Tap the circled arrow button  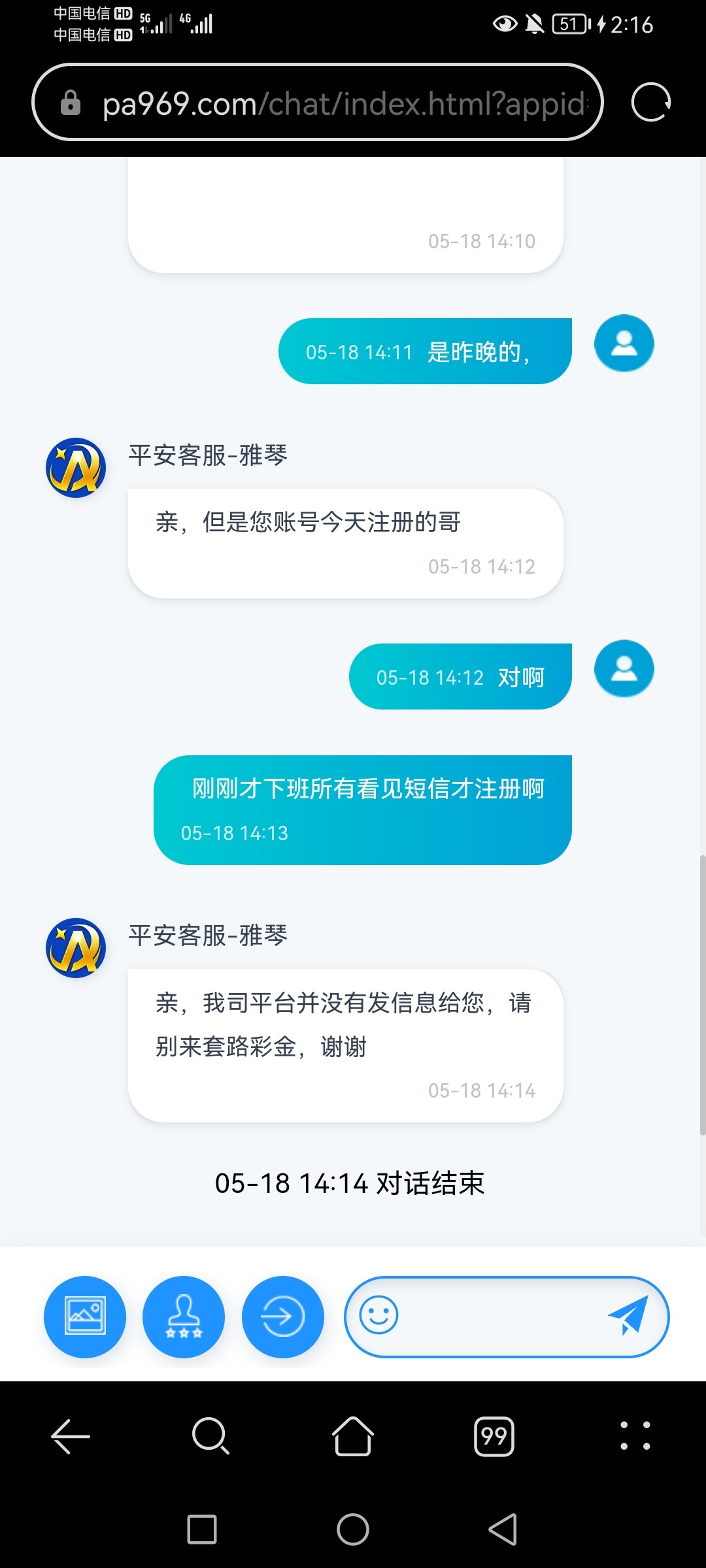click(282, 1316)
